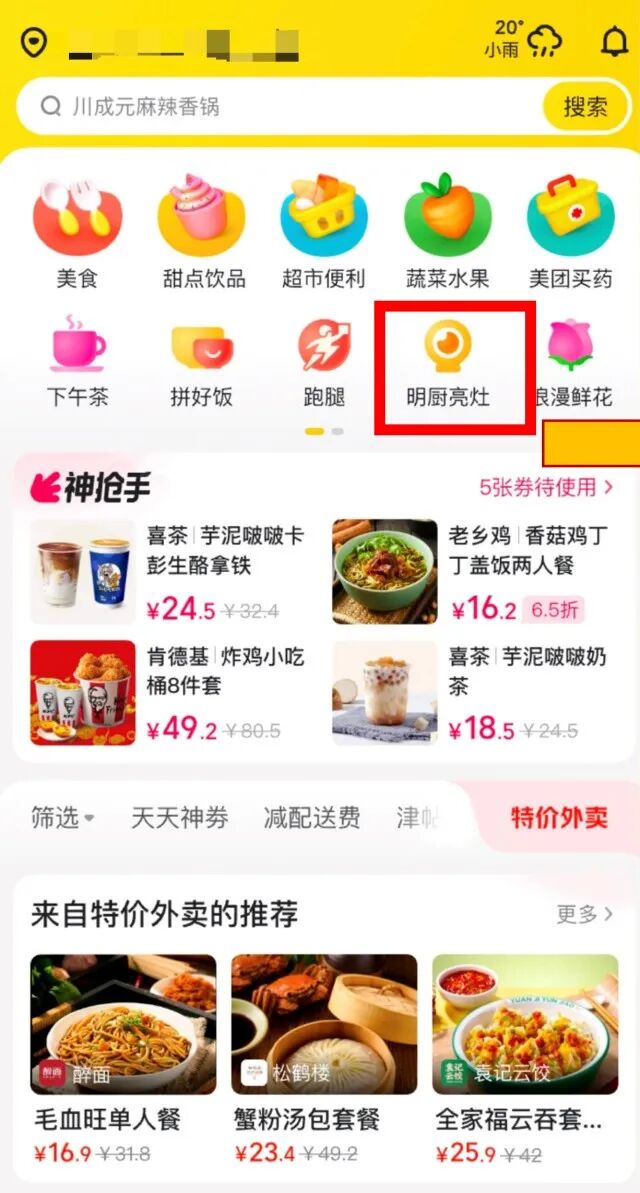Open the 浪漫鲜花 category
Image resolution: width=640 pixels, height=1193 pixels.
click(573, 362)
